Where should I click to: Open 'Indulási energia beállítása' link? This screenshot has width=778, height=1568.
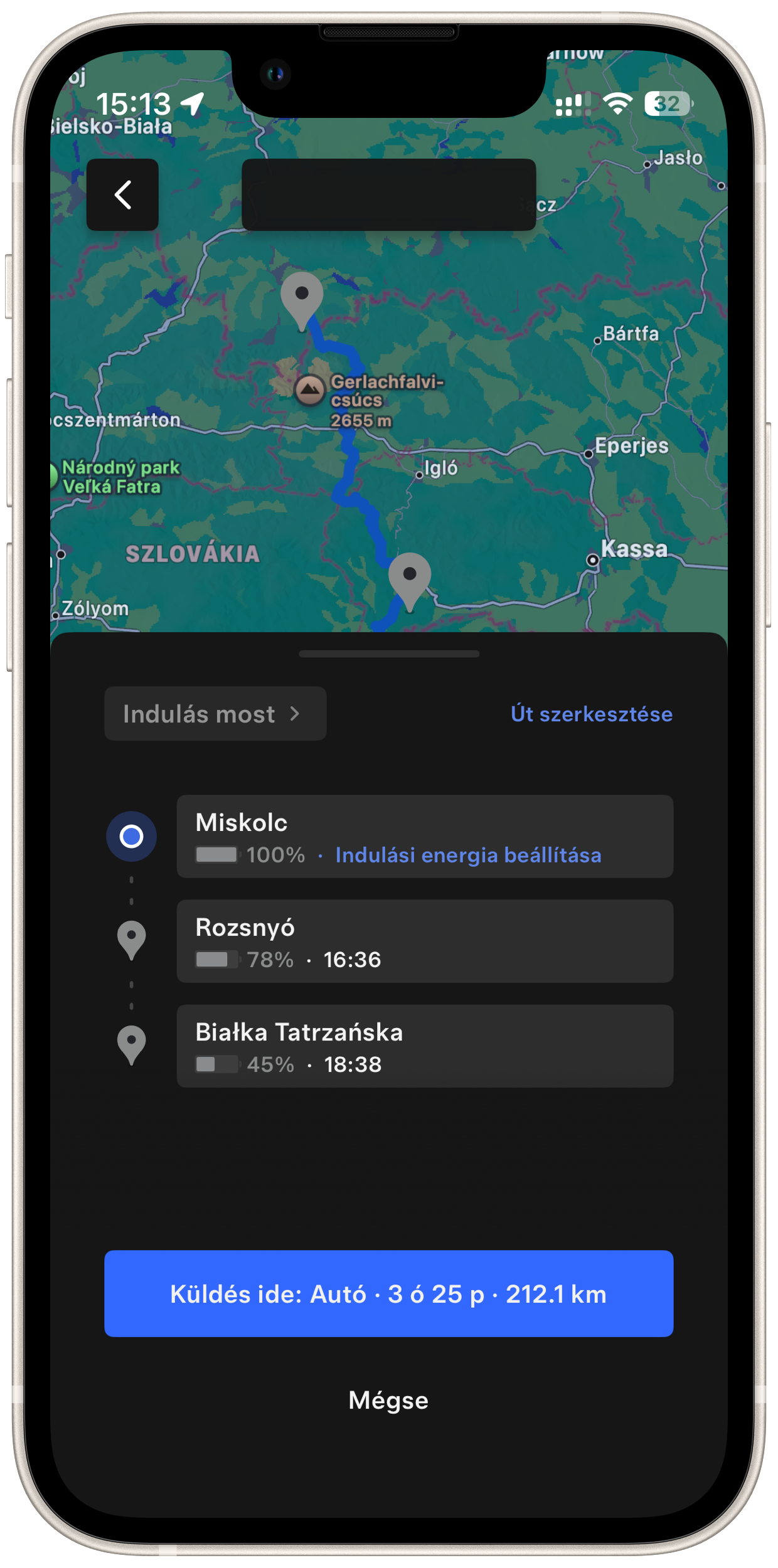click(468, 855)
